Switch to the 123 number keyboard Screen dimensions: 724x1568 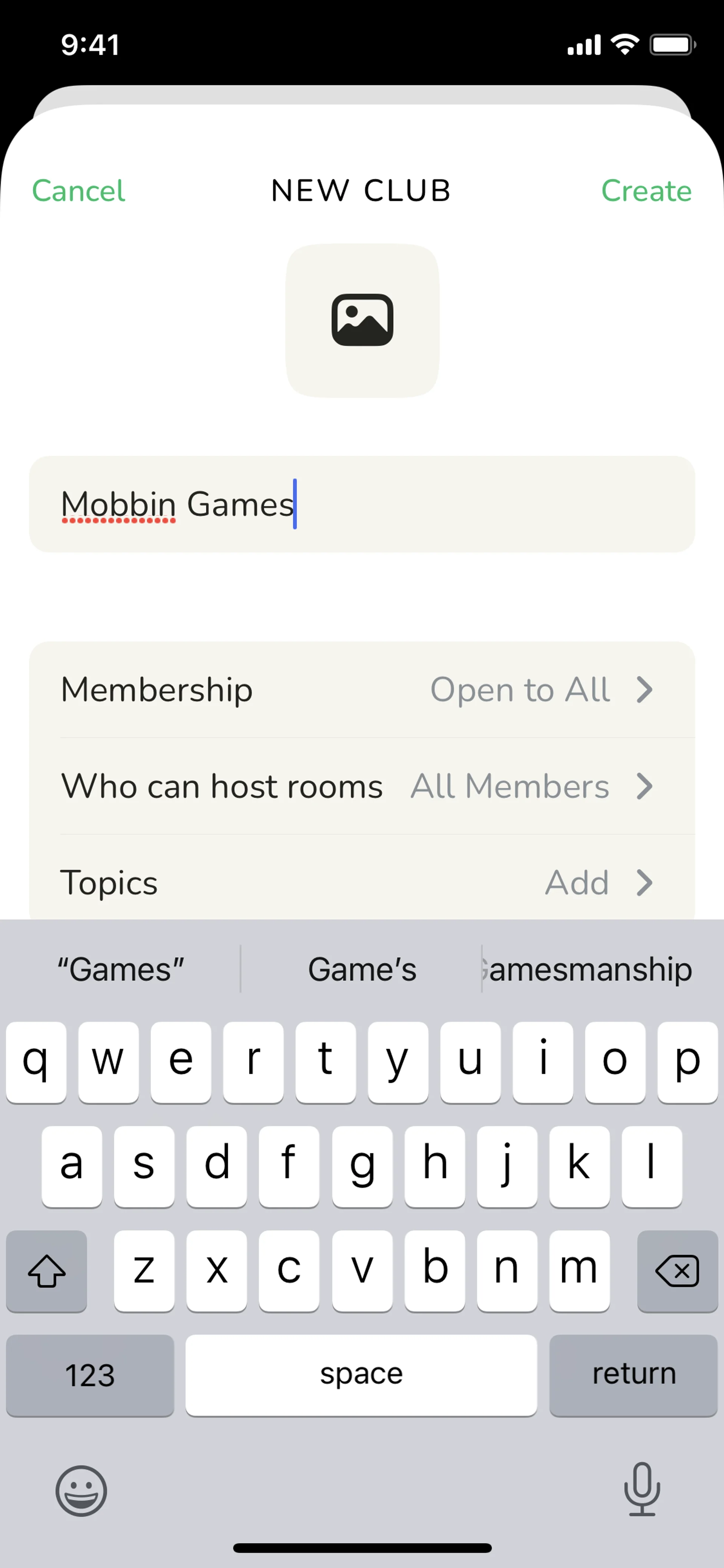tap(90, 1374)
